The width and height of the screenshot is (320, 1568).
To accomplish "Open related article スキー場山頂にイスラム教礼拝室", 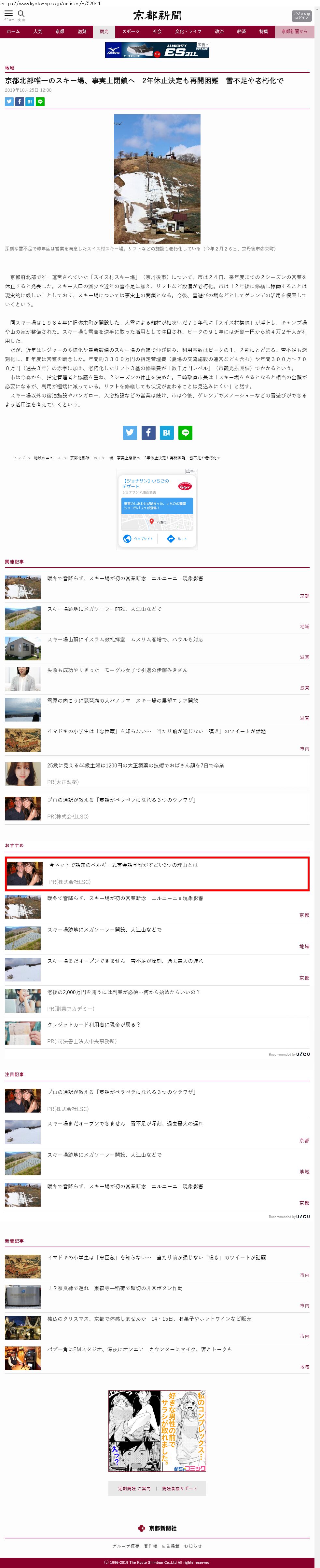I will click(125, 640).
